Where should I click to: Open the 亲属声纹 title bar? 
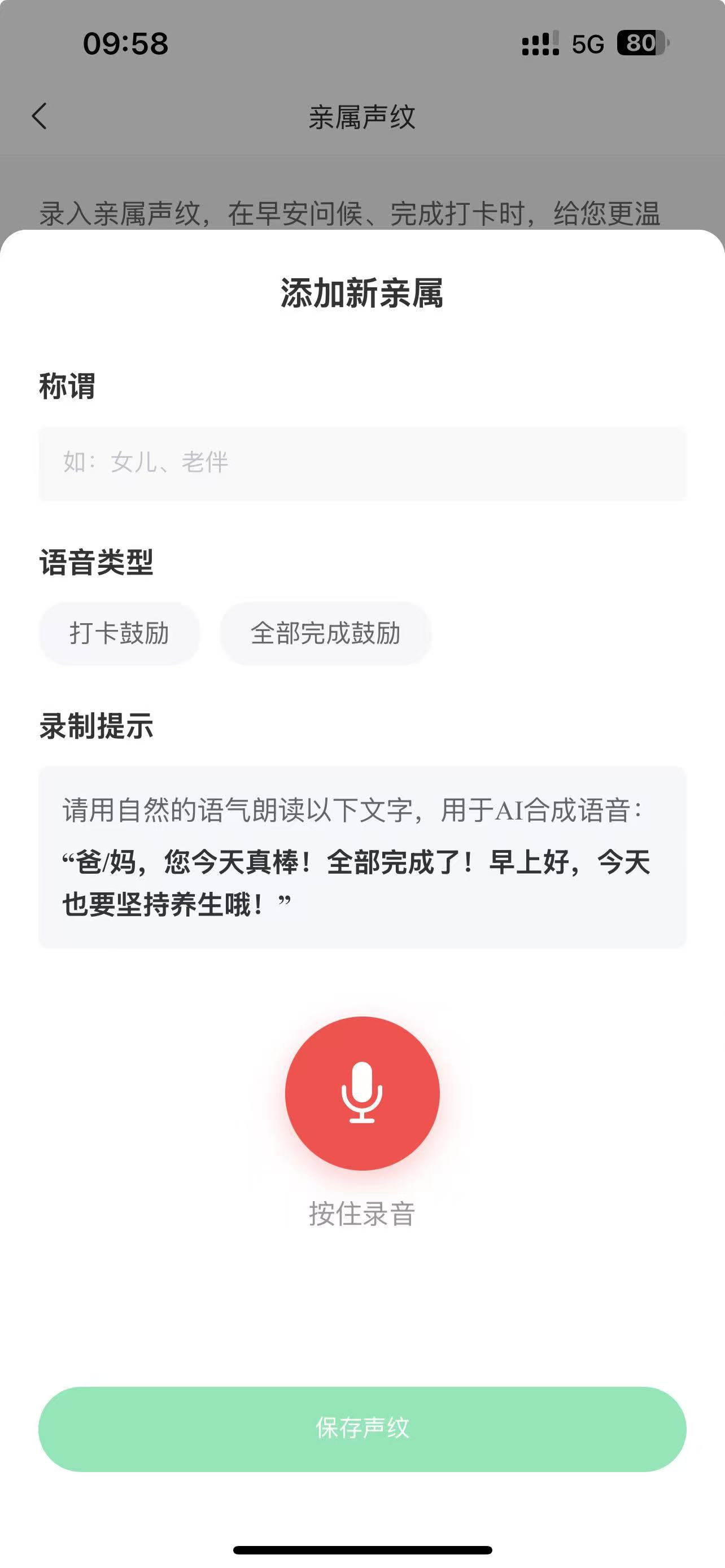(x=362, y=116)
